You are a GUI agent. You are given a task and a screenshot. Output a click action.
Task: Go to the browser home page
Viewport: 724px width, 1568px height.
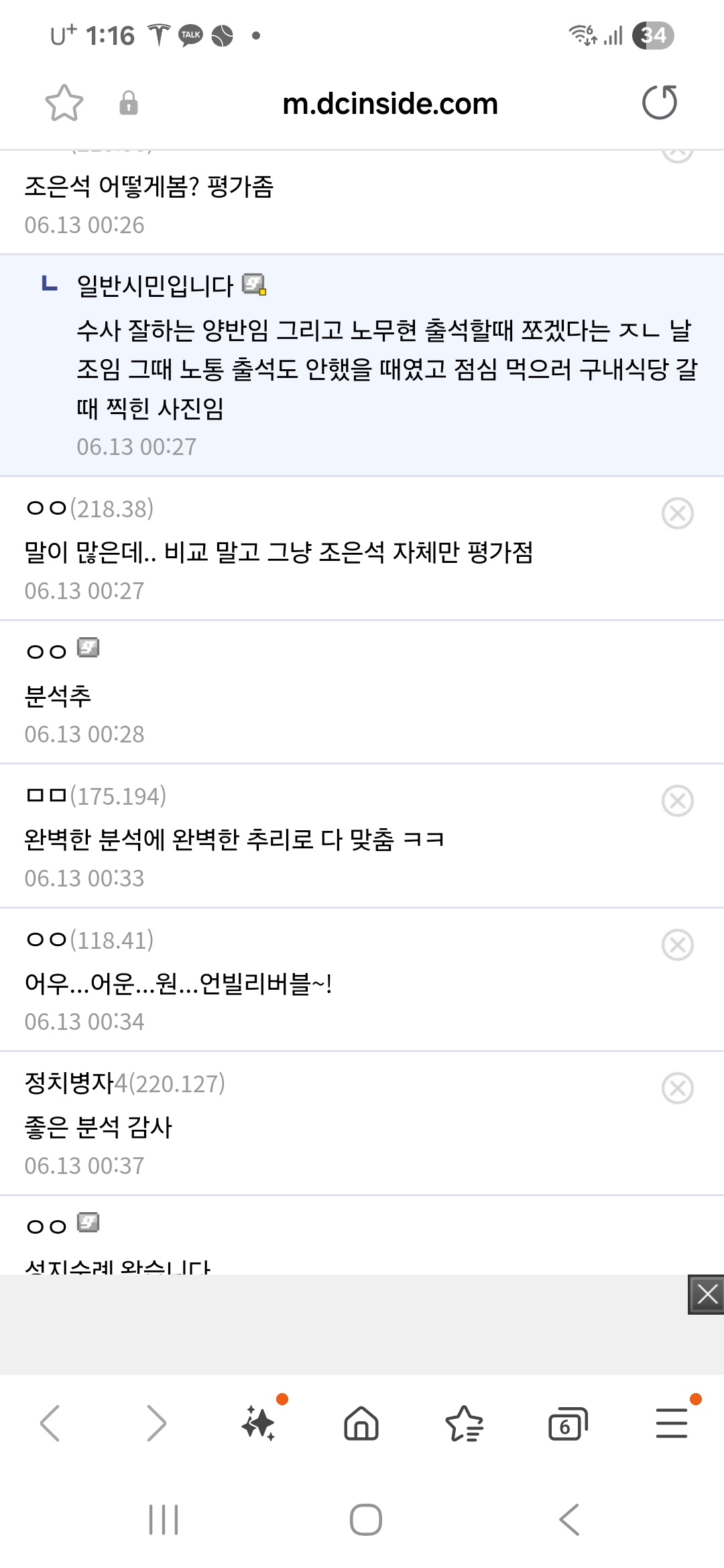pos(361,1423)
